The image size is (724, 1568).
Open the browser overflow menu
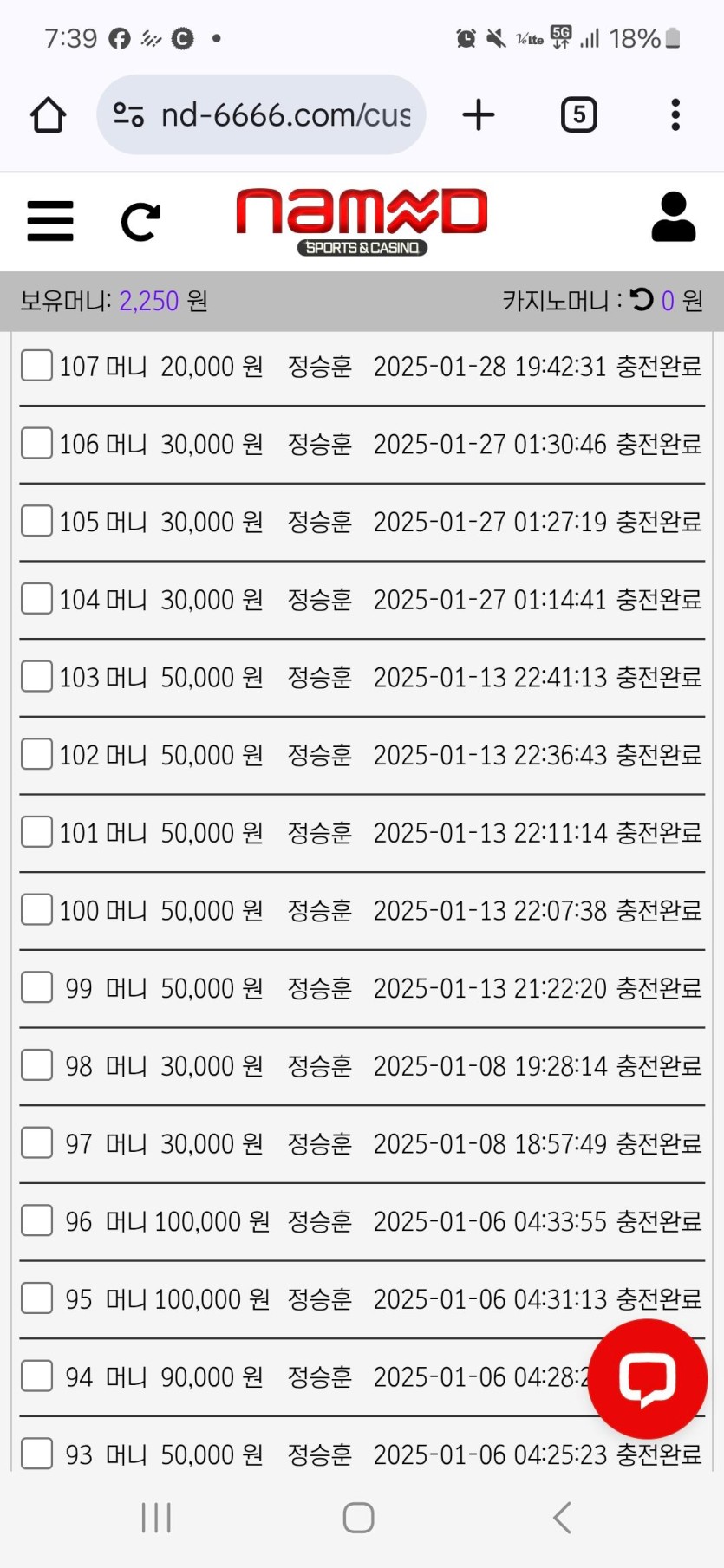coord(675,115)
